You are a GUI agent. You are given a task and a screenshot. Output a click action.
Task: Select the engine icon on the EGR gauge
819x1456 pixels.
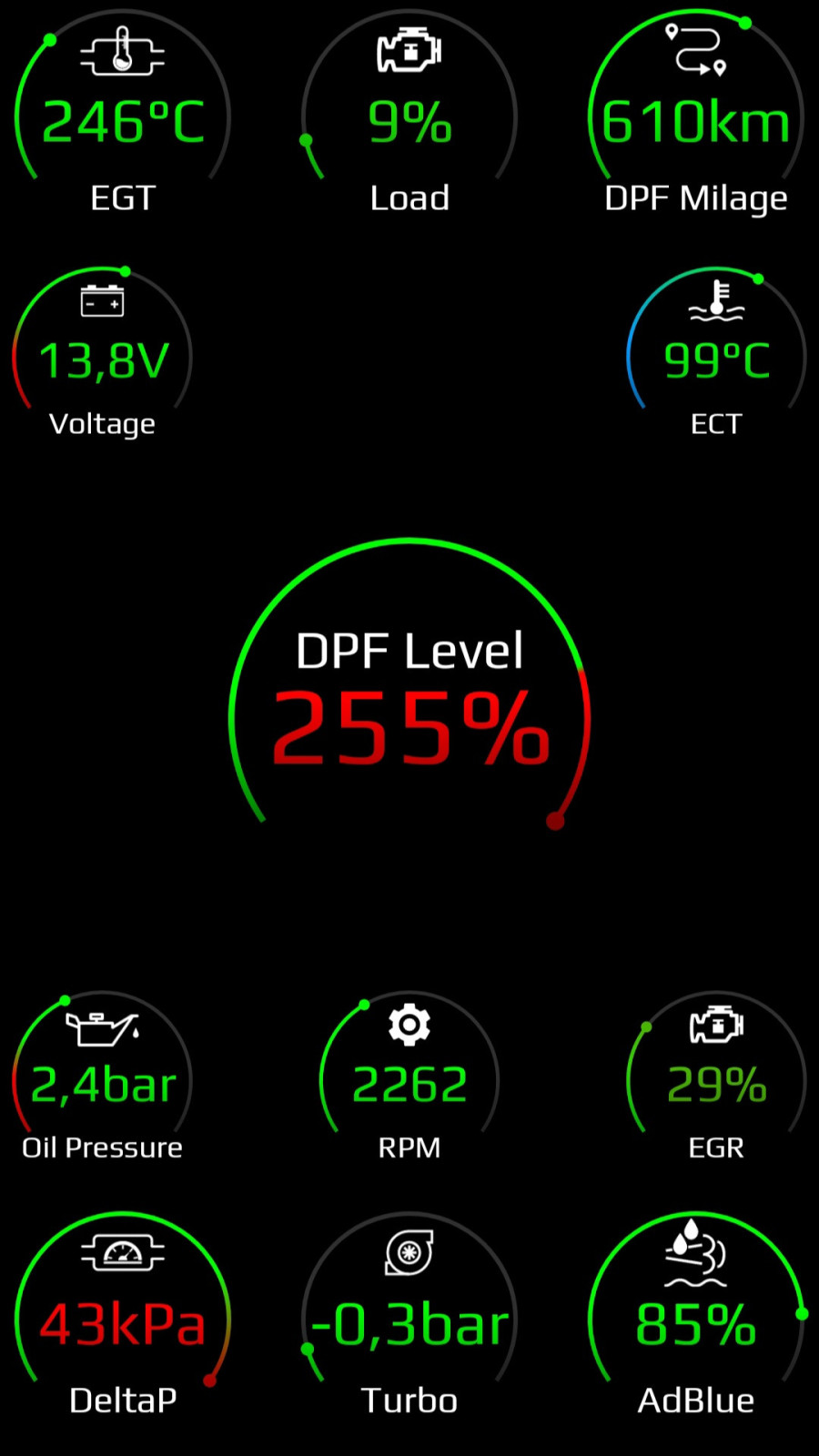tap(716, 1023)
